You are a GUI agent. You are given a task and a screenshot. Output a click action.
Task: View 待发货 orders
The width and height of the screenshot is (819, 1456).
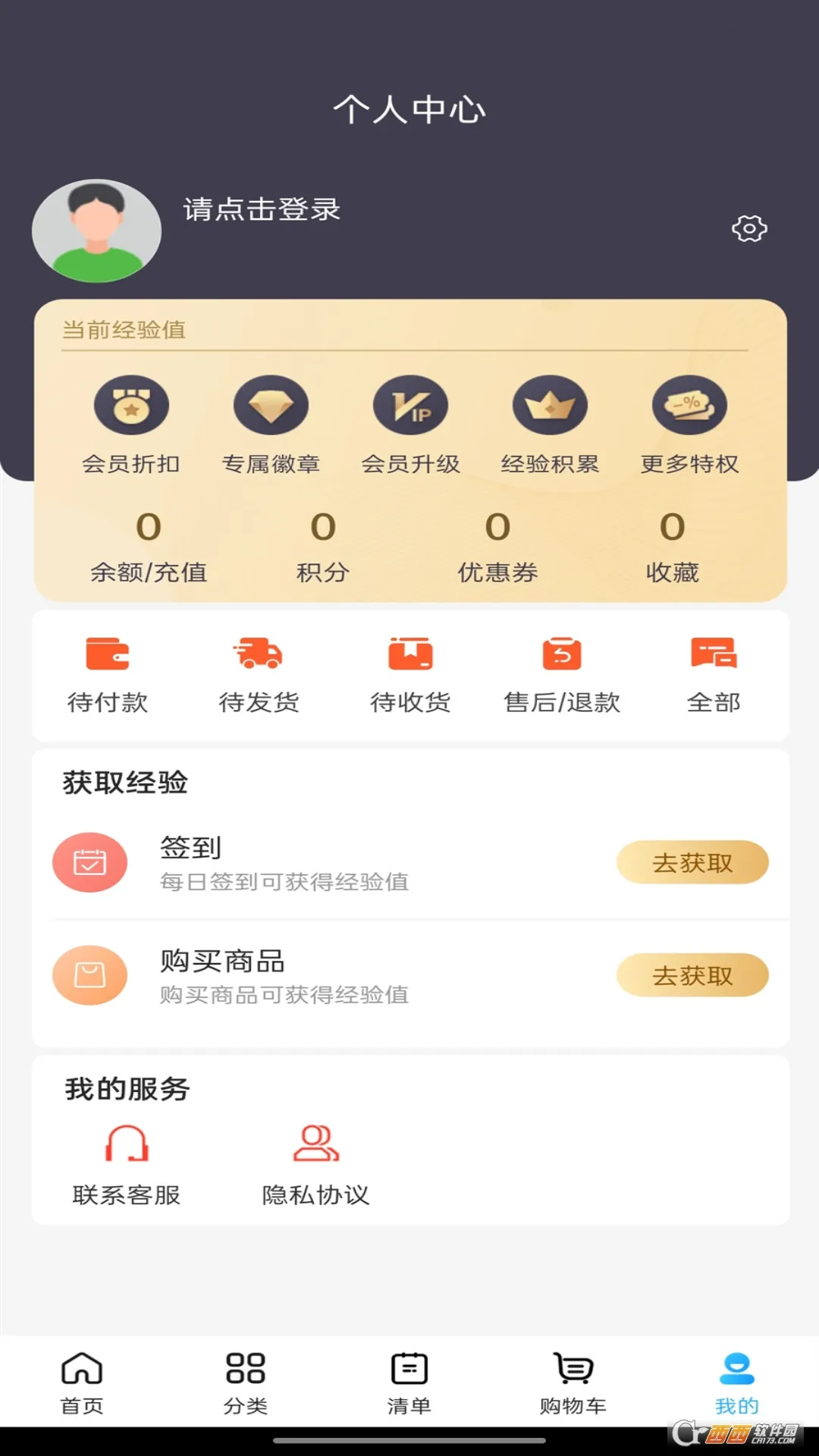click(259, 675)
